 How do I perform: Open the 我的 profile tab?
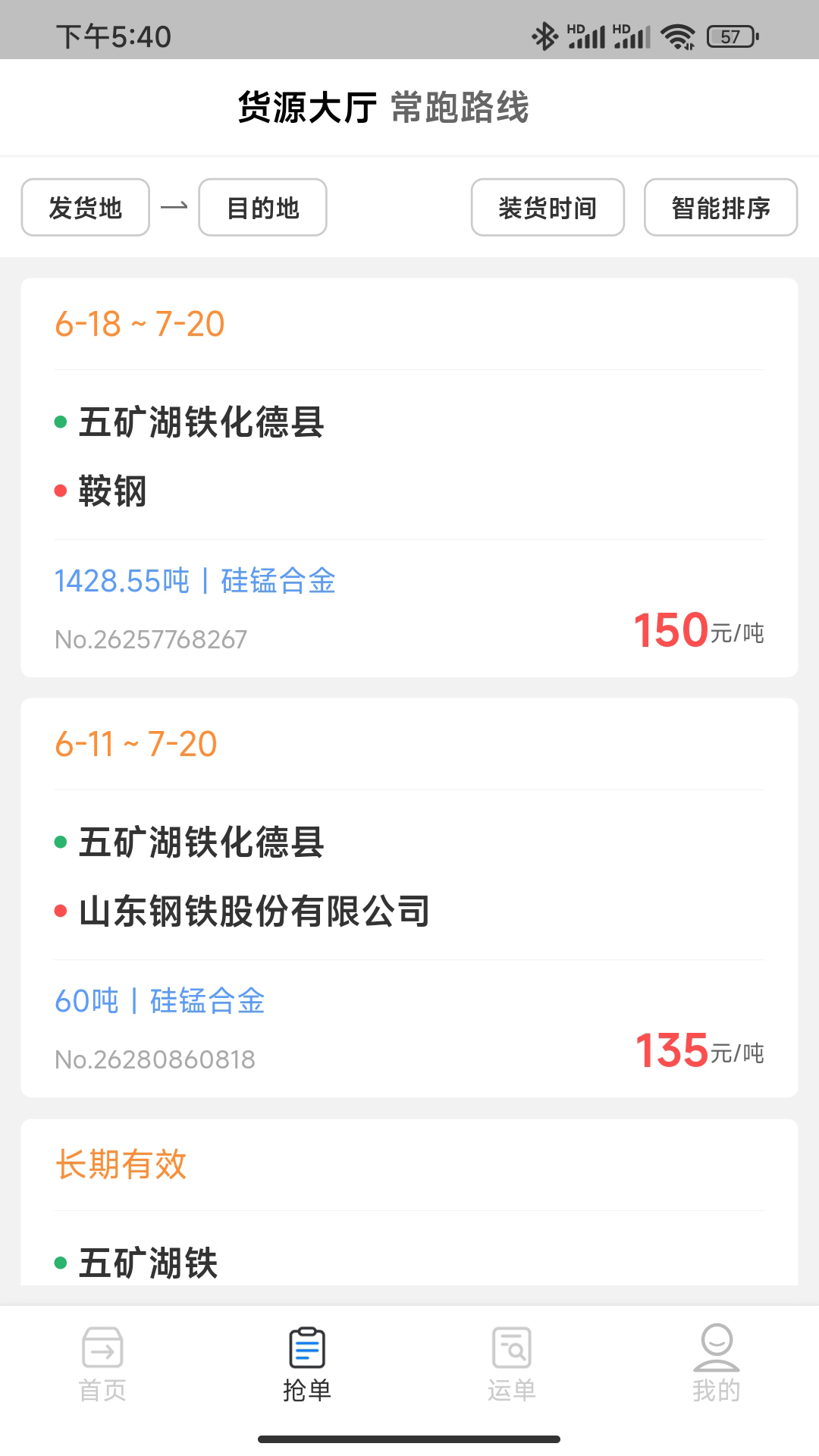[716, 1363]
